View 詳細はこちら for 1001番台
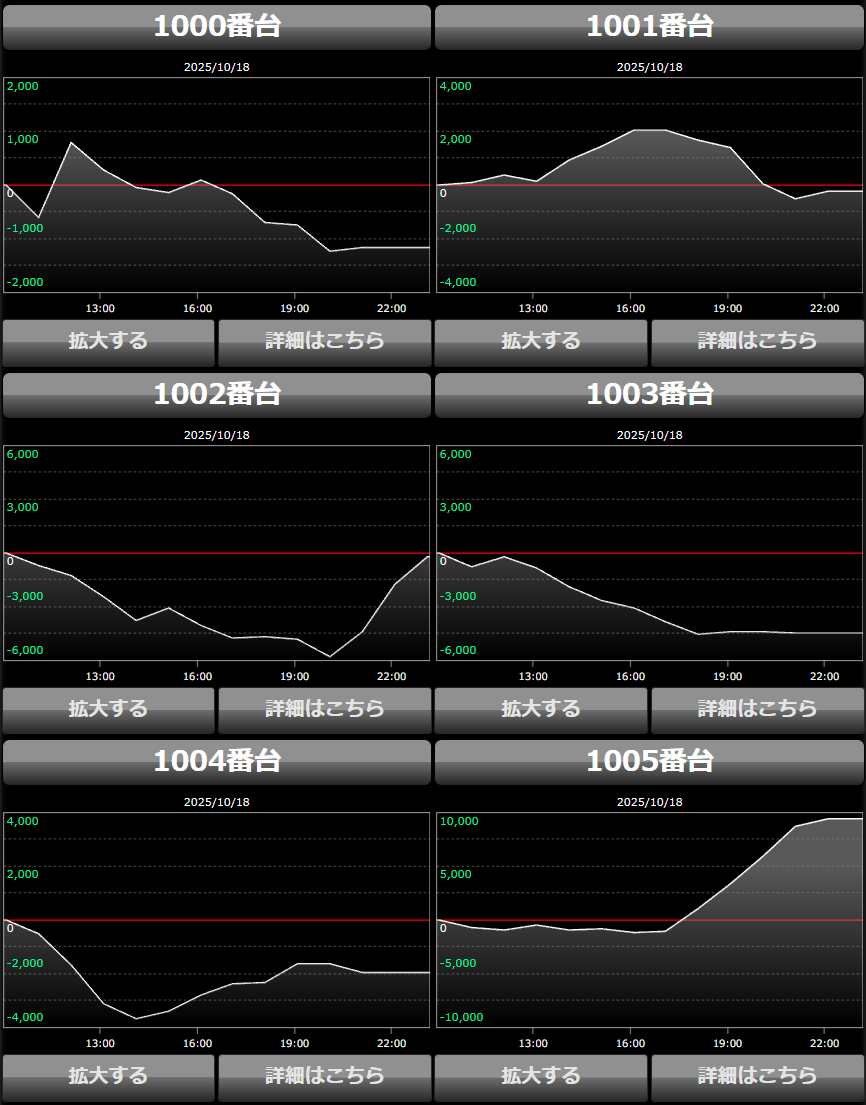This screenshot has width=866, height=1105. (757, 342)
